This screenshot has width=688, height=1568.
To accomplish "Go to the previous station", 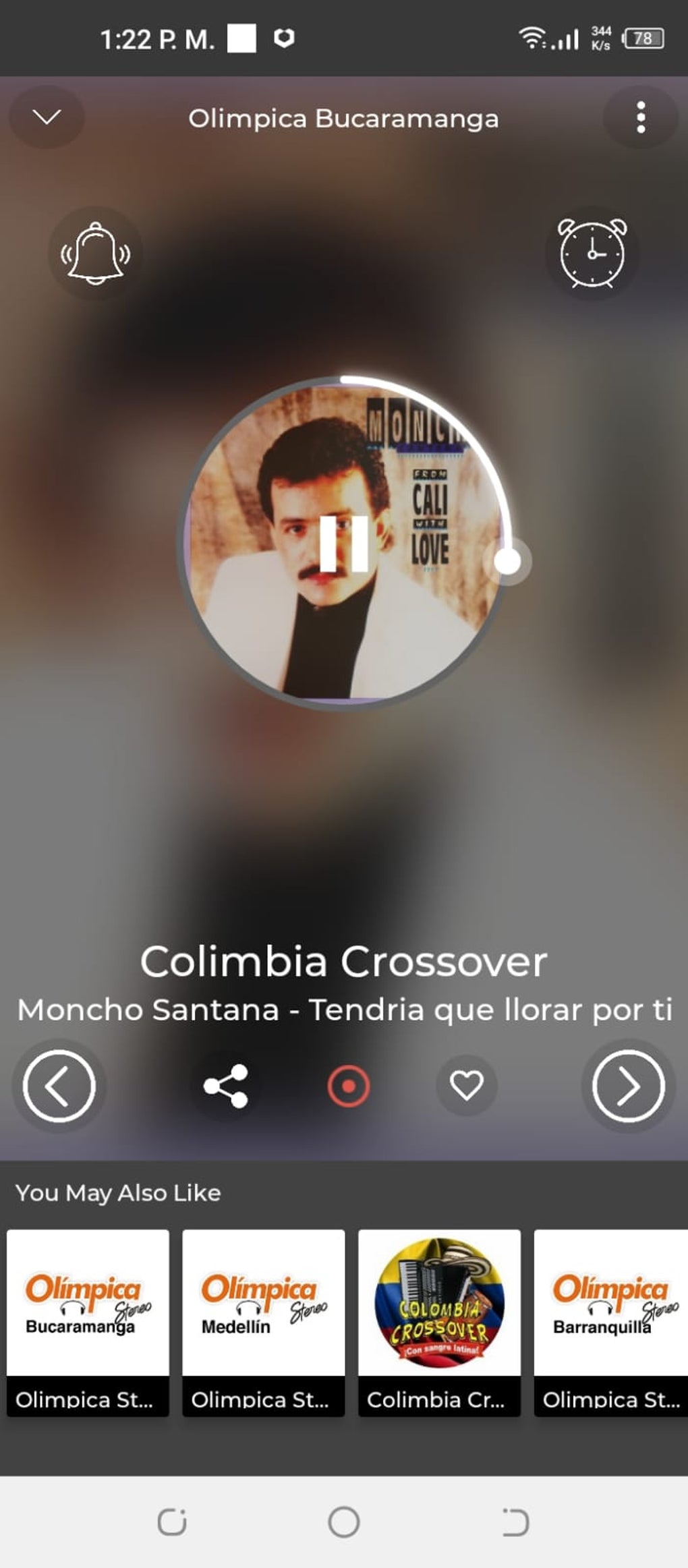I will (59, 1086).
